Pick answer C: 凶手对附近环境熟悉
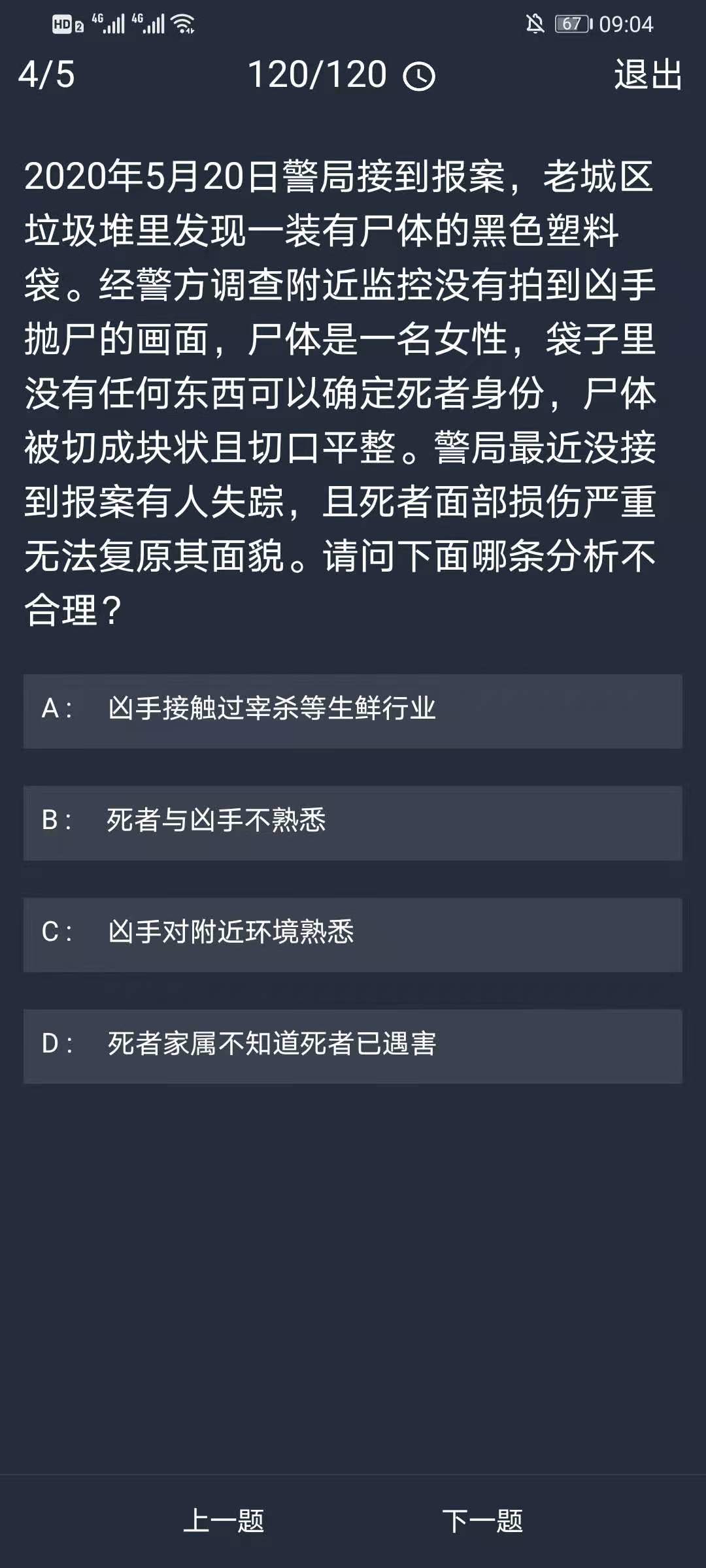 (x=353, y=934)
